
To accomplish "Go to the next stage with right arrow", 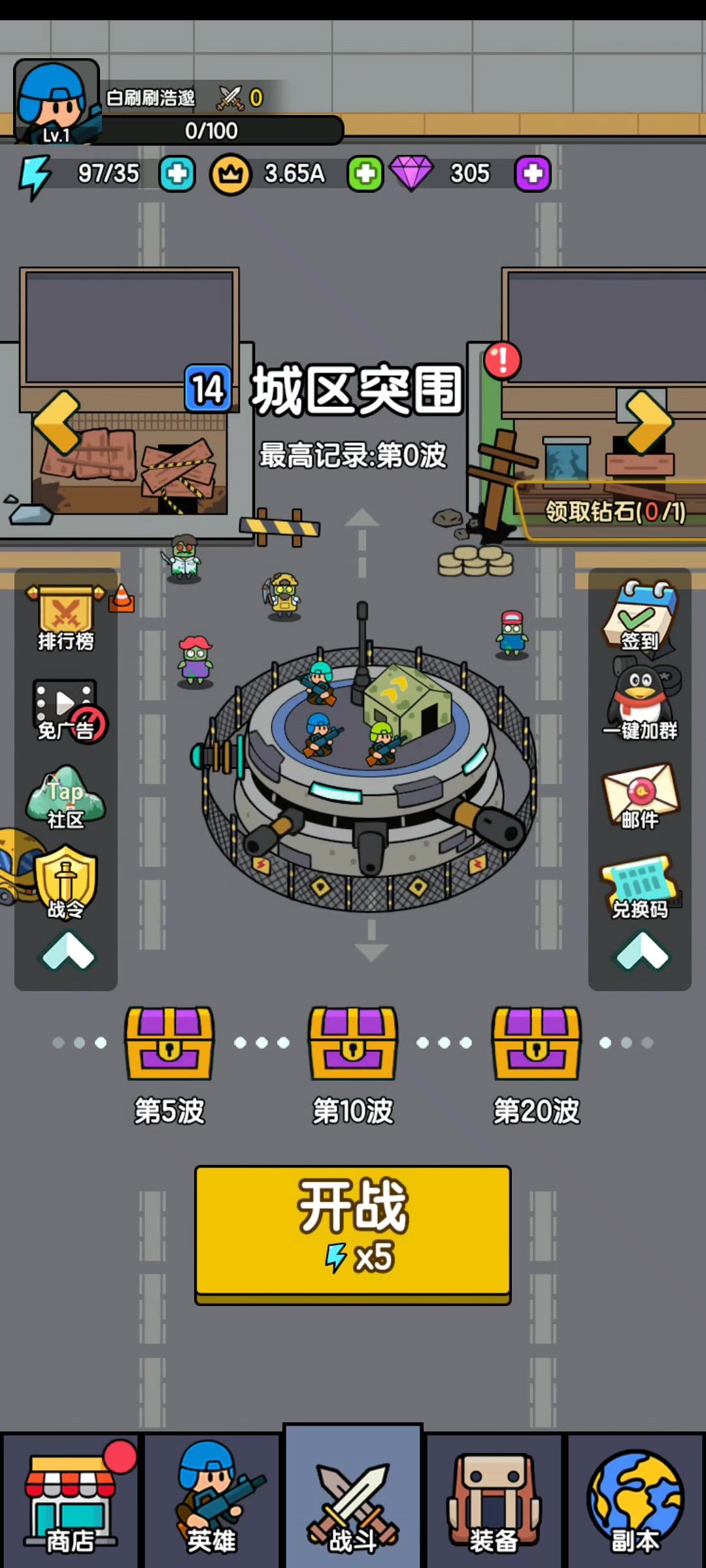I will point(647,422).
